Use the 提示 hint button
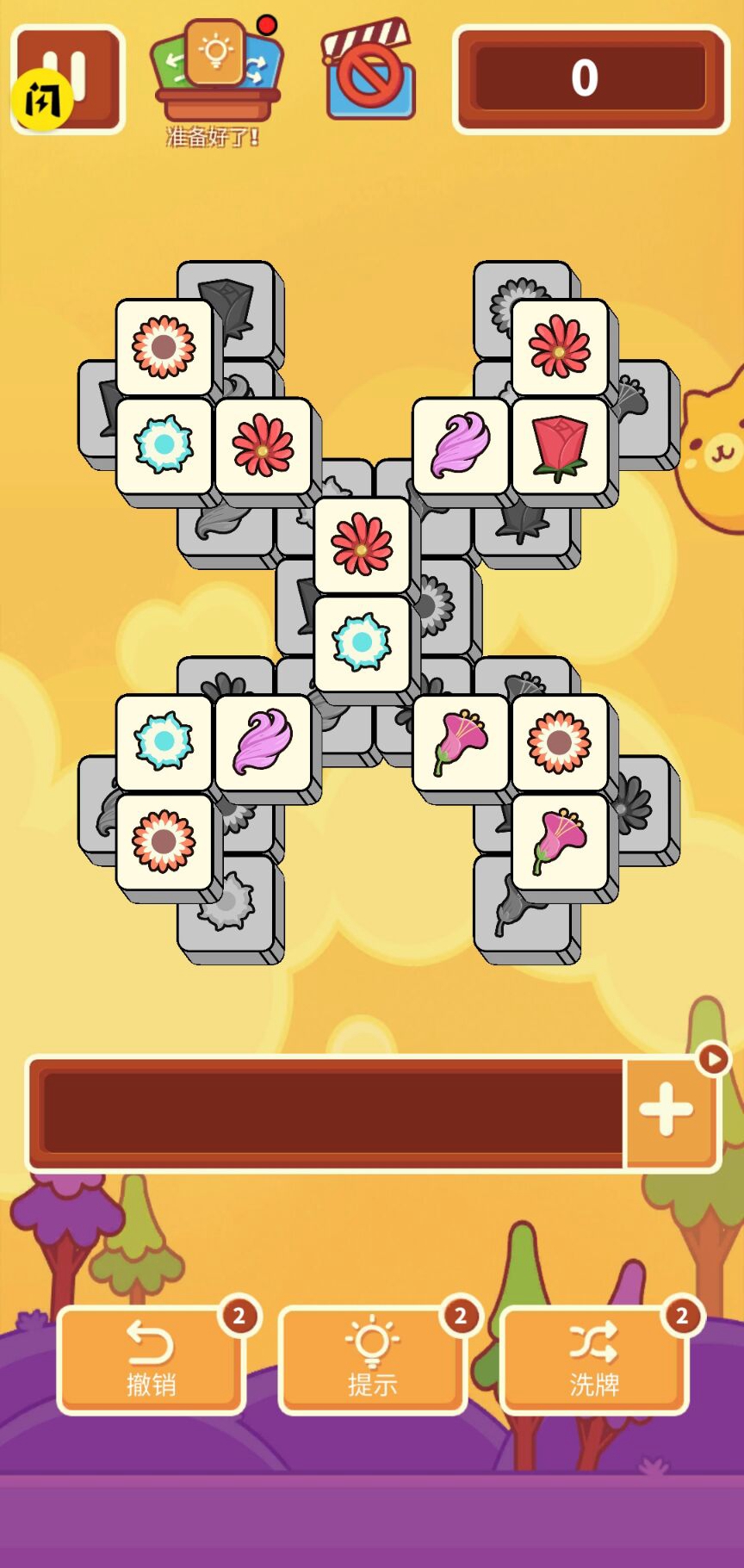744x1568 pixels. coord(372,1360)
